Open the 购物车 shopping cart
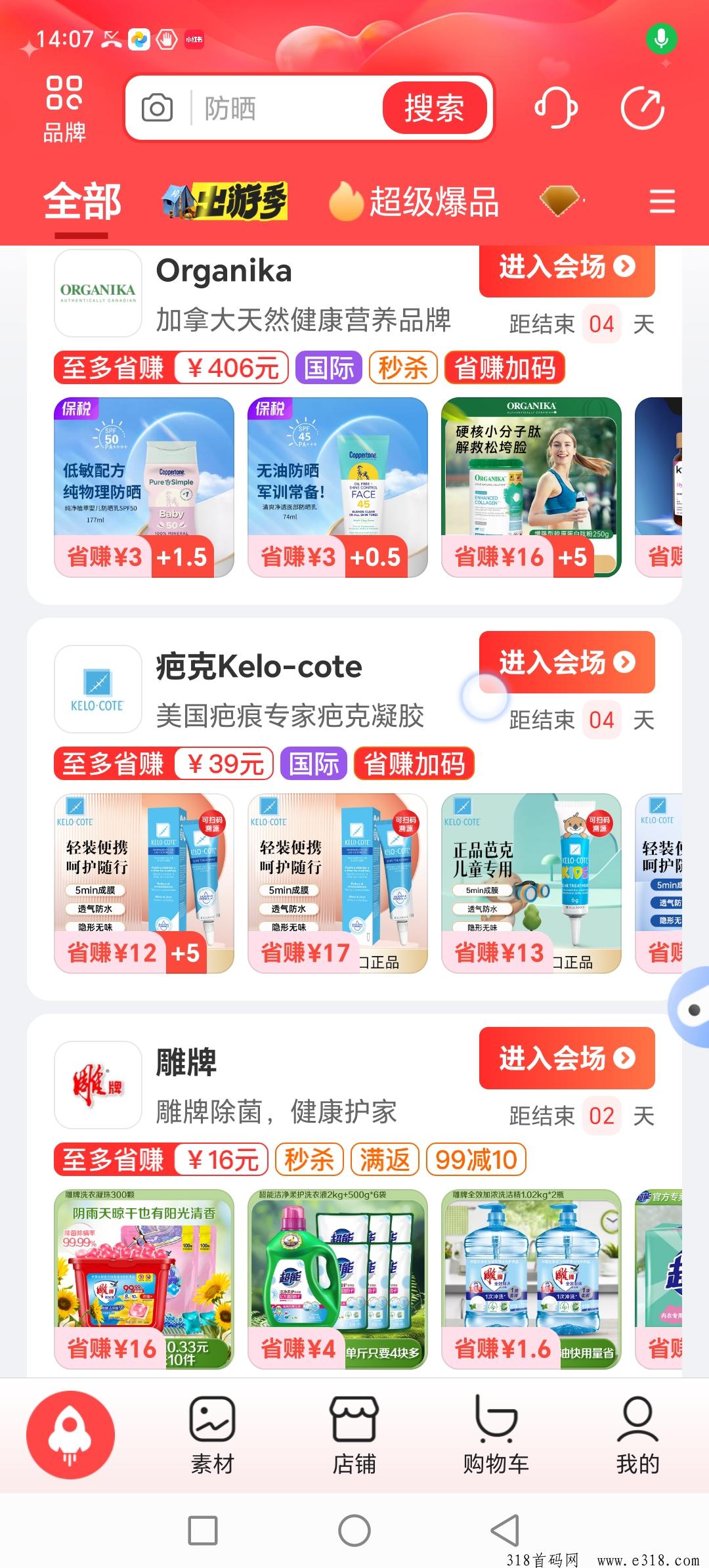 pyautogui.click(x=496, y=1435)
